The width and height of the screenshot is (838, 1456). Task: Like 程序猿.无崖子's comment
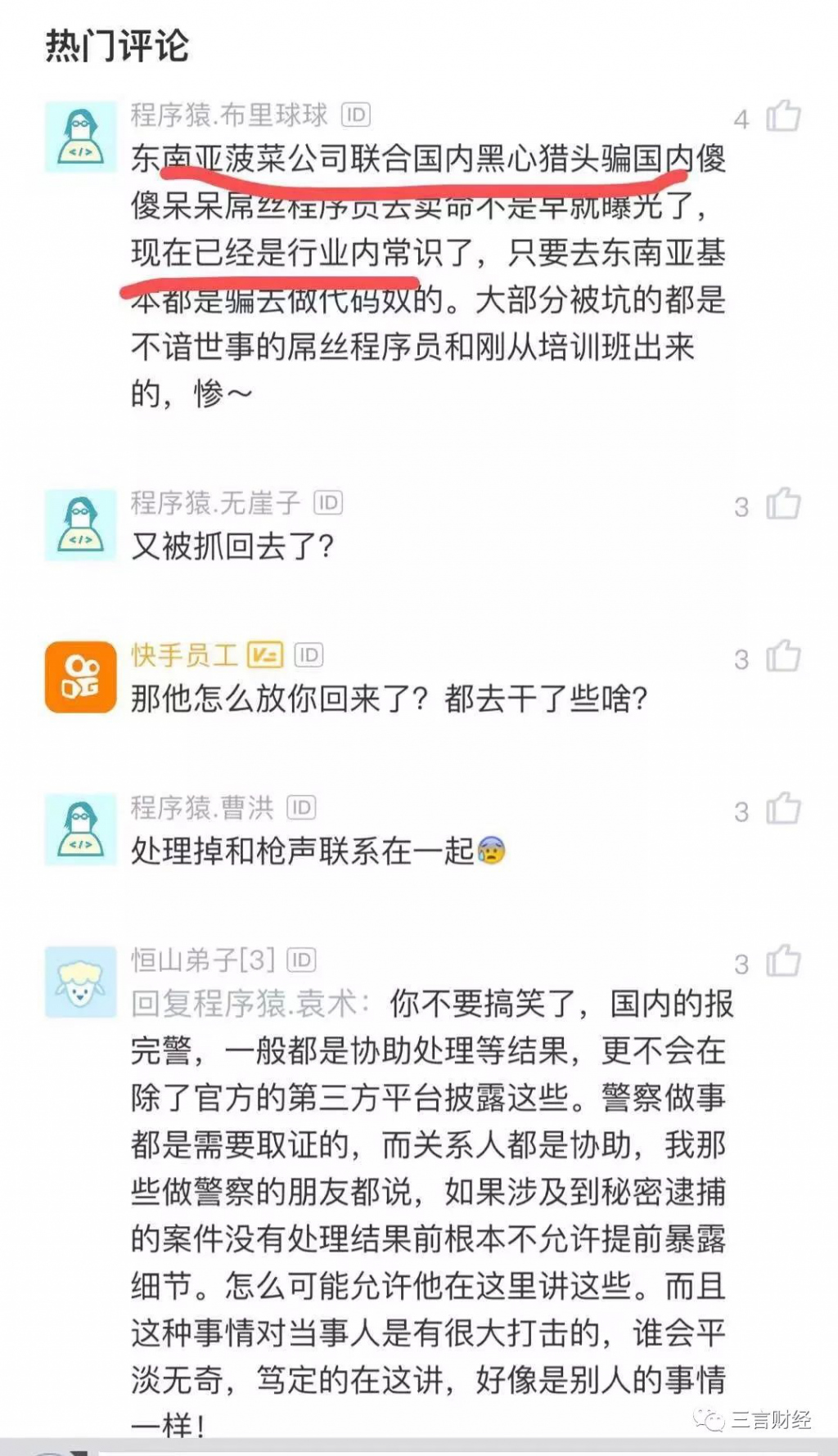[782, 504]
